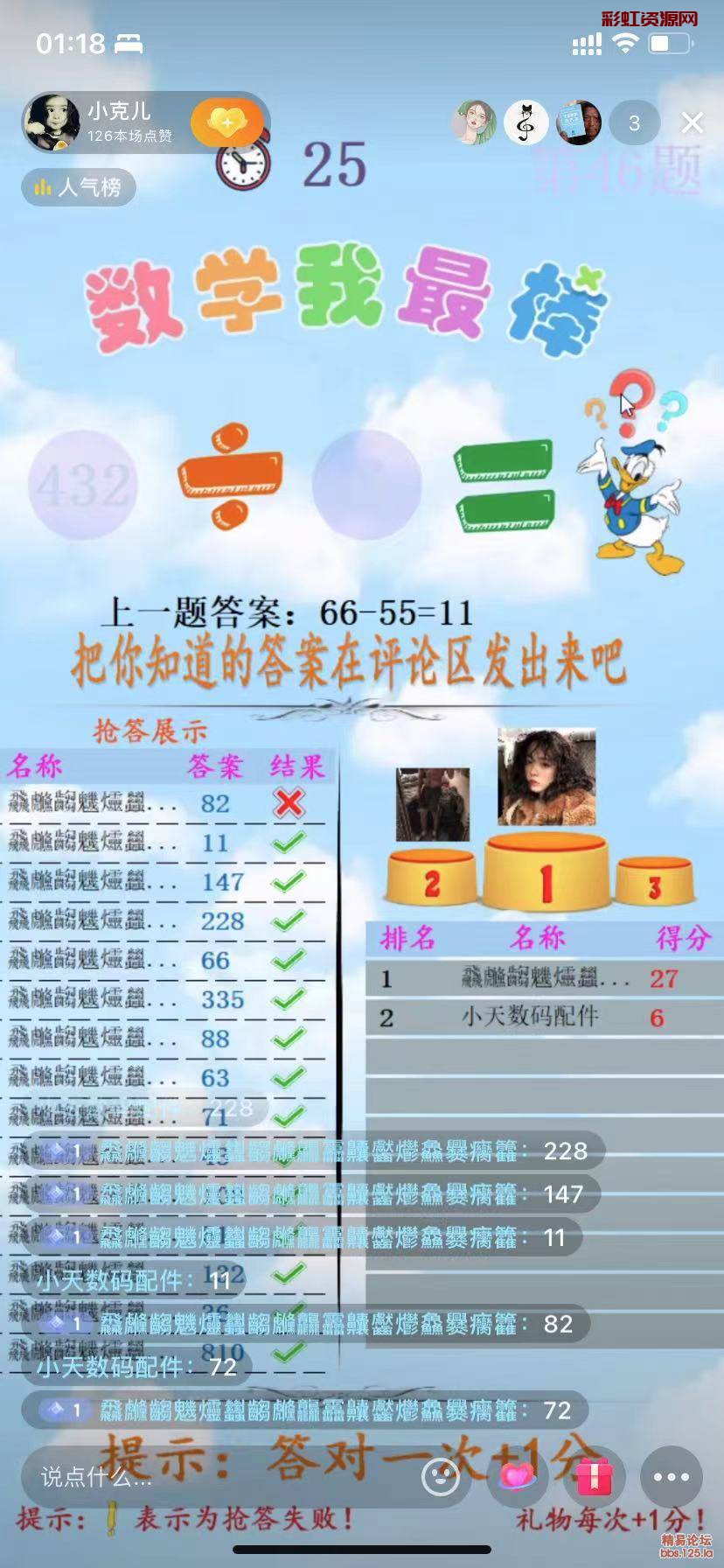The image size is (724, 1568).
Task: Open the viewer list showing 3
Action: pos(634,123)
